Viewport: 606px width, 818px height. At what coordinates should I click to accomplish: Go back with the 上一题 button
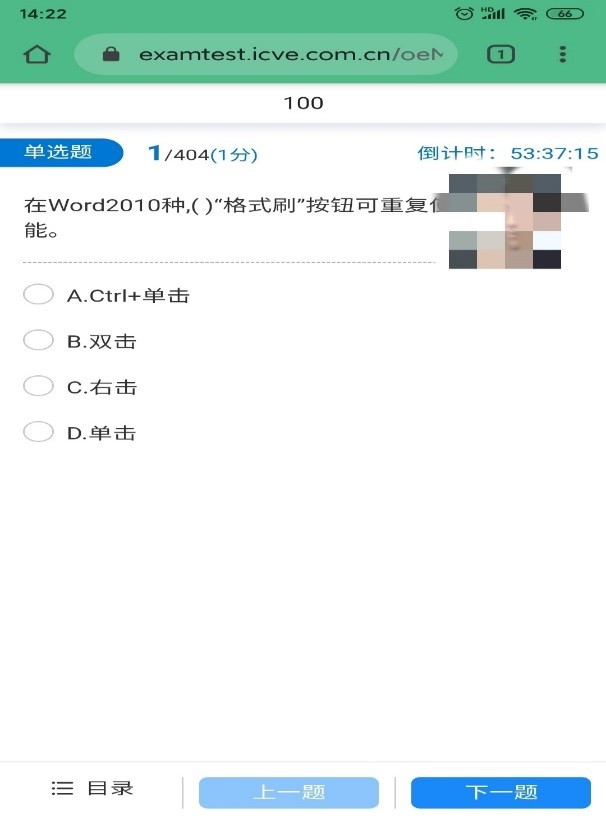click(x=289, y=792)
